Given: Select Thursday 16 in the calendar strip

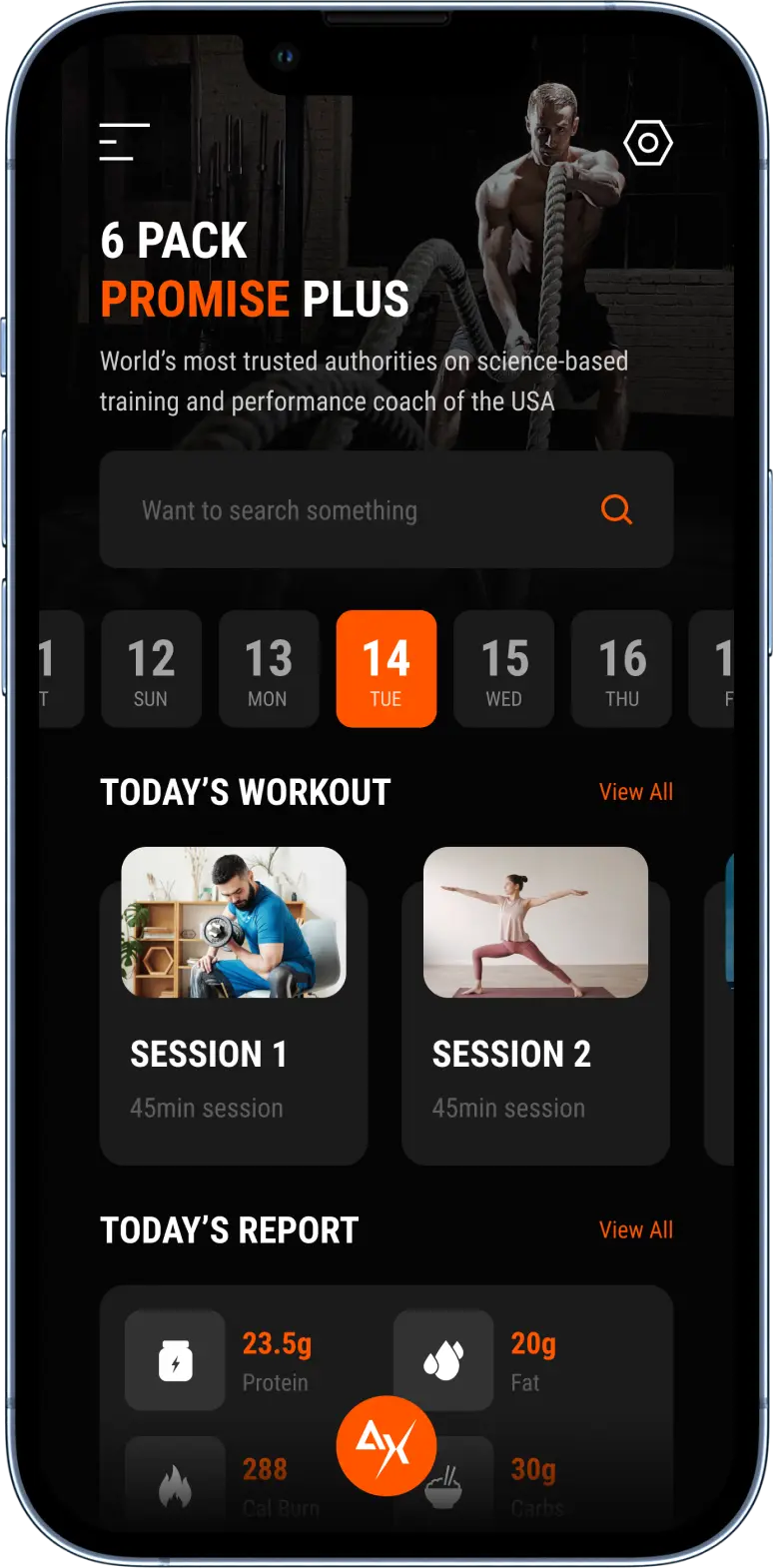Looking at the screenshot, I should (621, 669).
